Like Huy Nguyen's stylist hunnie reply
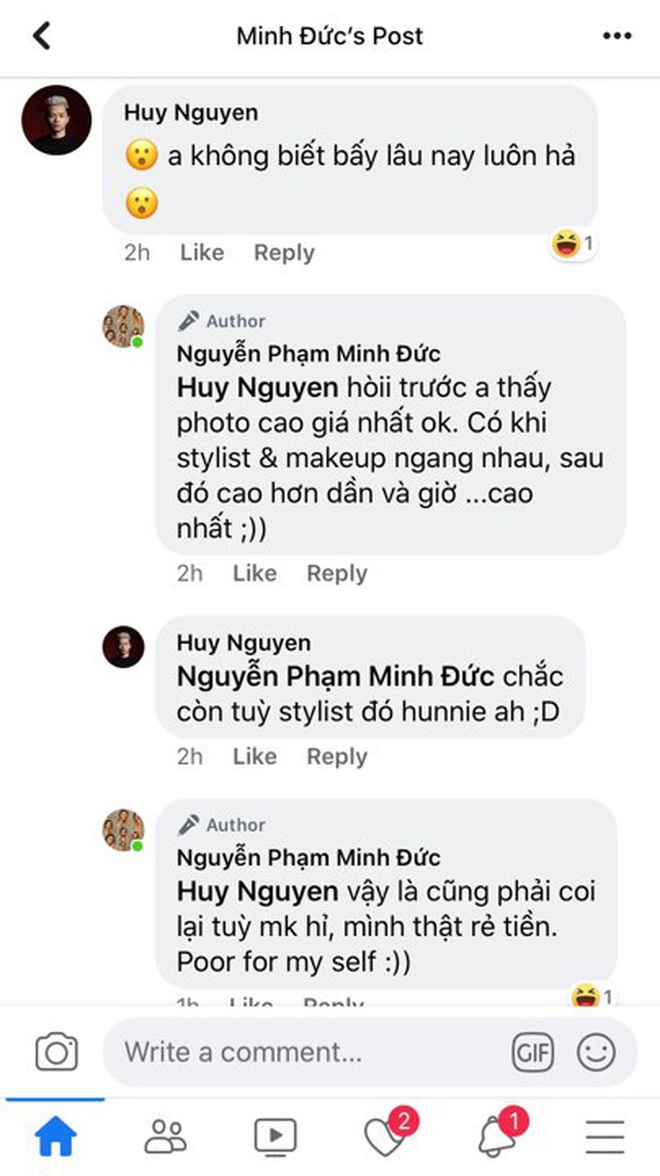This screenshot has width=660, height=1176. pyautogui.click(x=254, y=757)
